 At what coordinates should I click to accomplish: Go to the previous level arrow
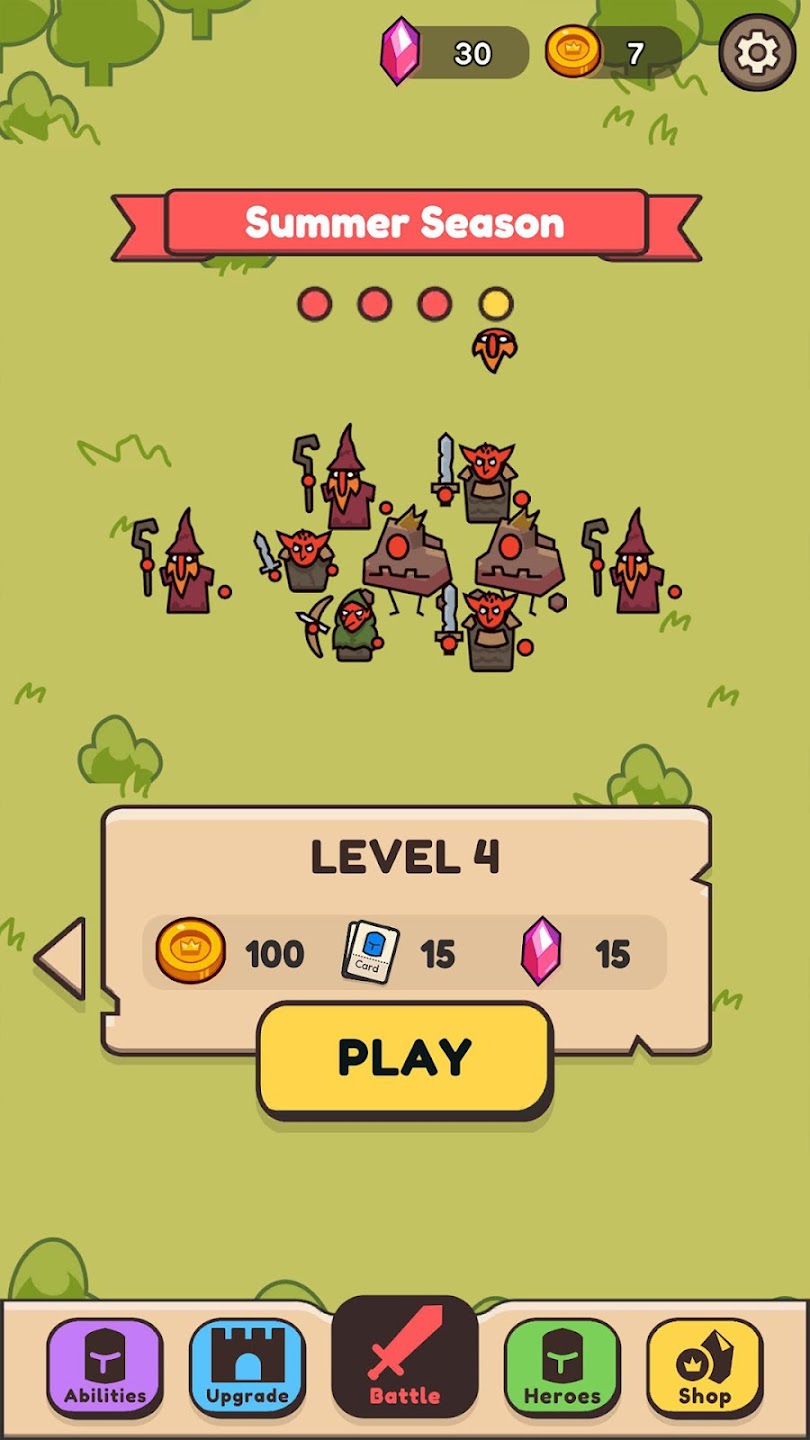coord(62,958)
